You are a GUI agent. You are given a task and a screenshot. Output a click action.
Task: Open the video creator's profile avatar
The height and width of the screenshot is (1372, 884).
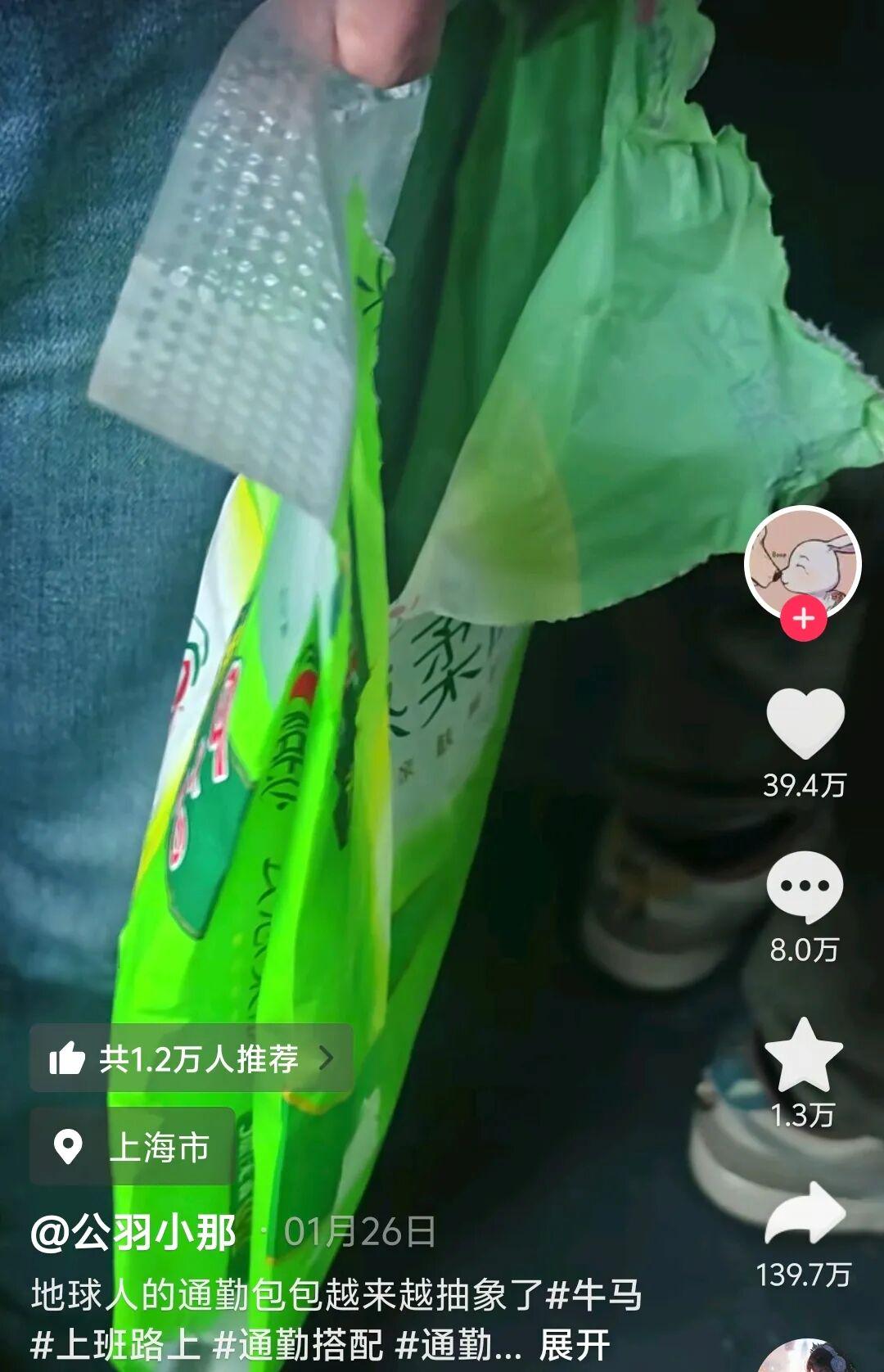pyautogui.click(x=802, y=563)
